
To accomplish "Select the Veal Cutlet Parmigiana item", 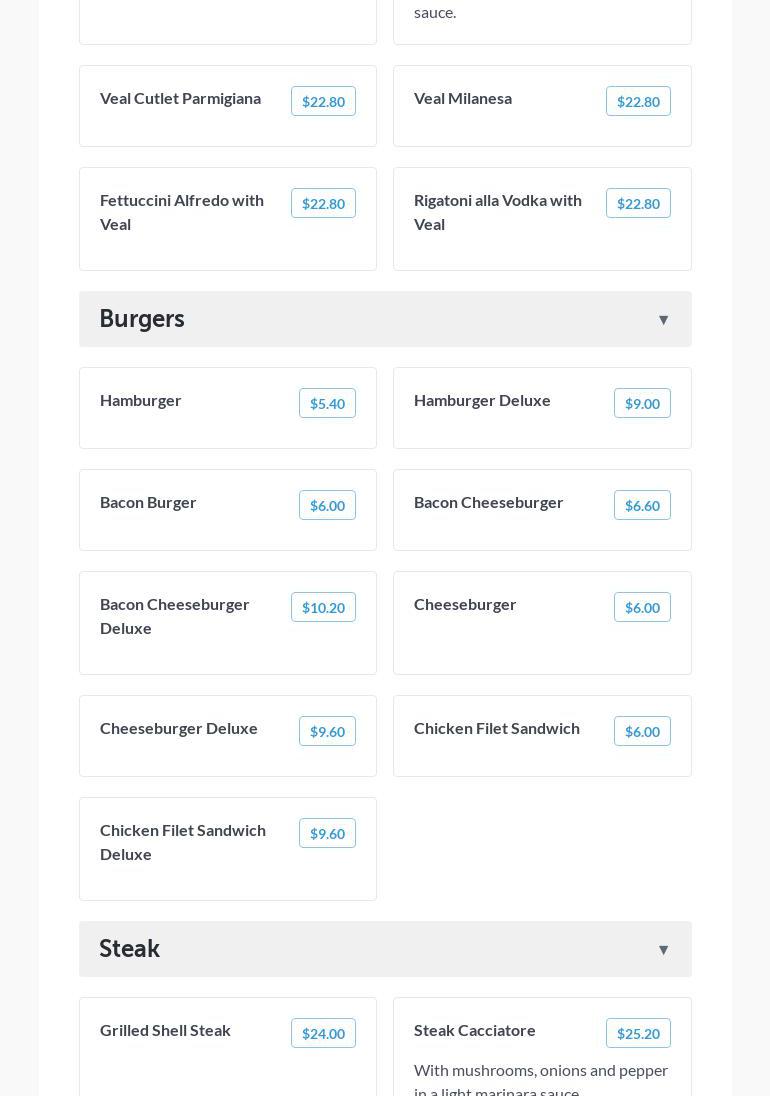I will point(228,106).
